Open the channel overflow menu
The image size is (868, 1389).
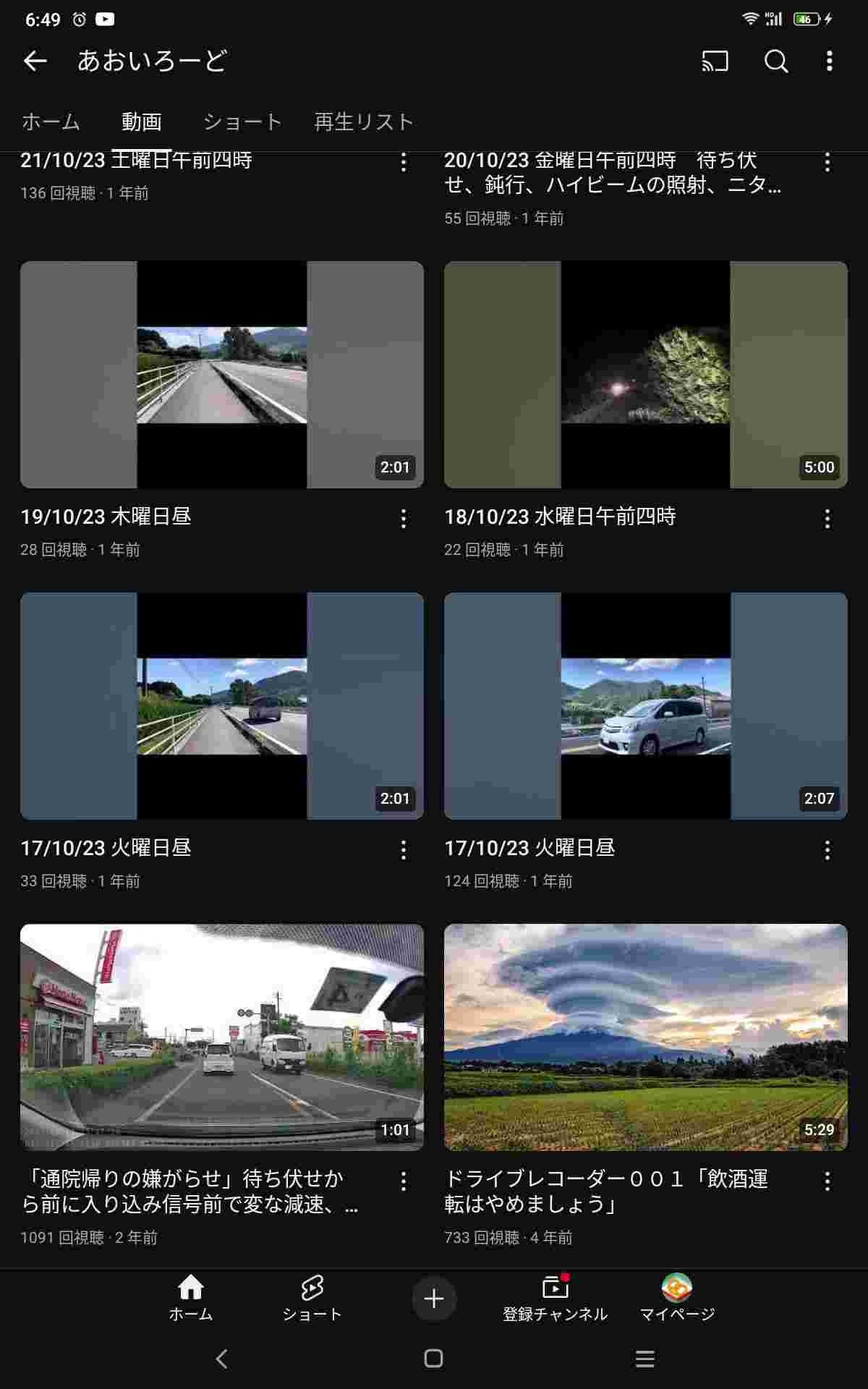click(x=829, y=61)
